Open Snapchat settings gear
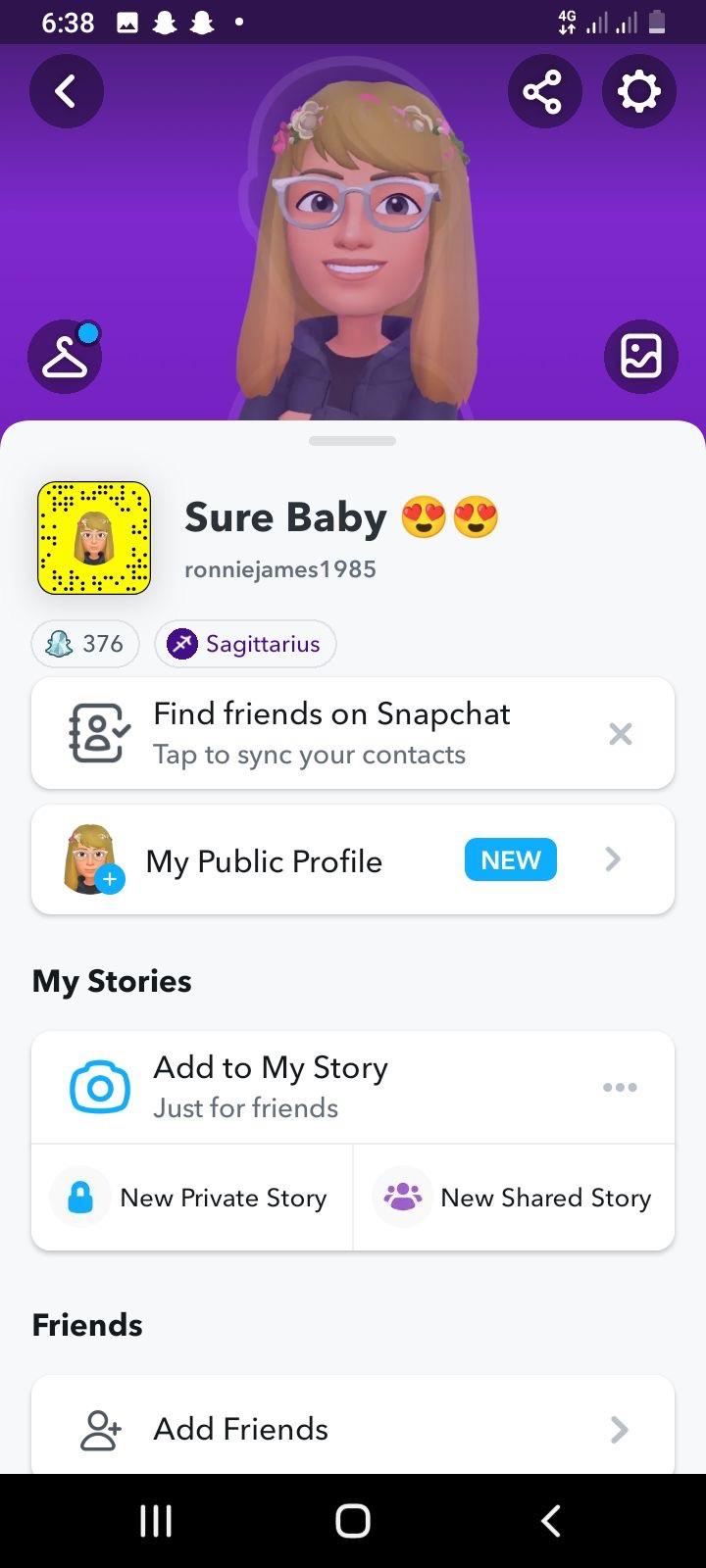The width and height of the screenshot is (706, 1568). tap(638, 90)
